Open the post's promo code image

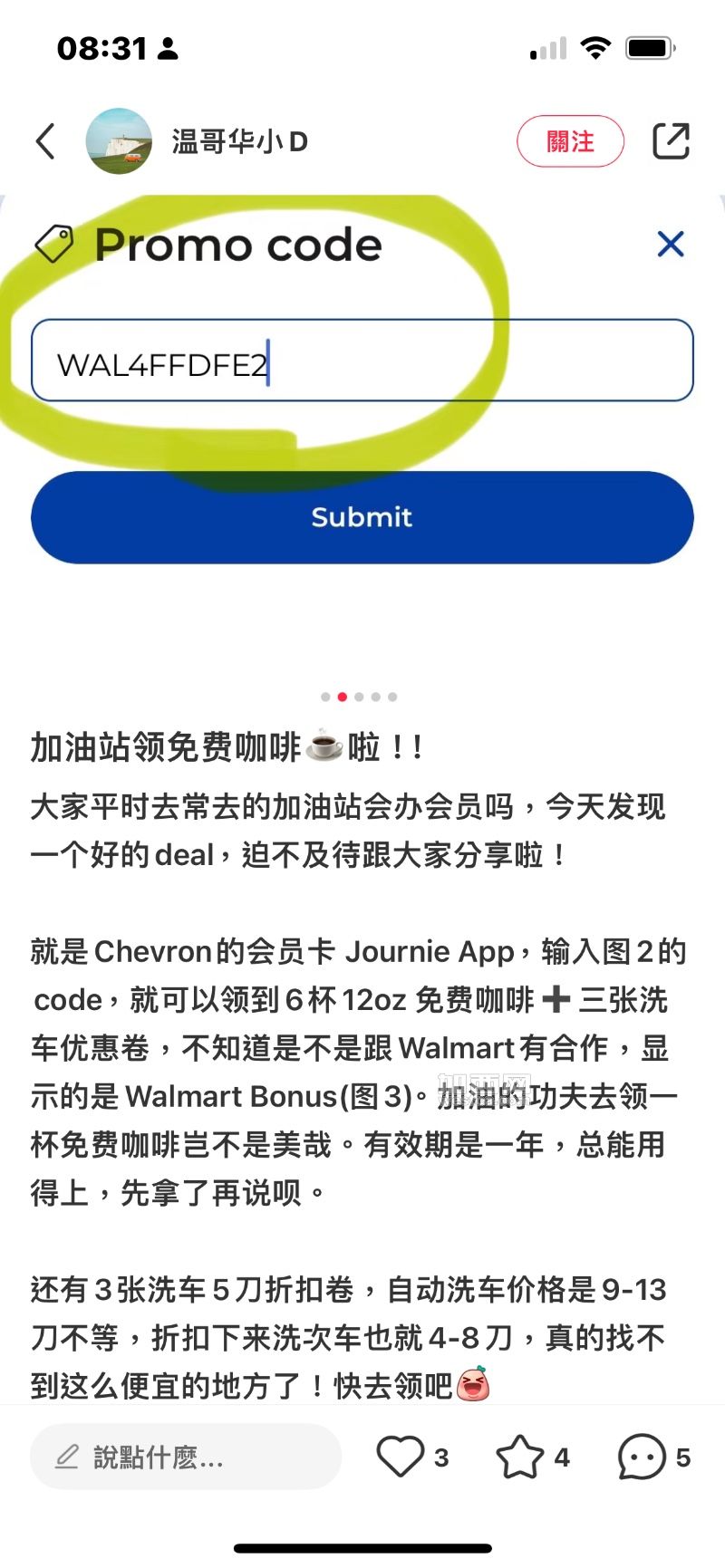(362, 435)
